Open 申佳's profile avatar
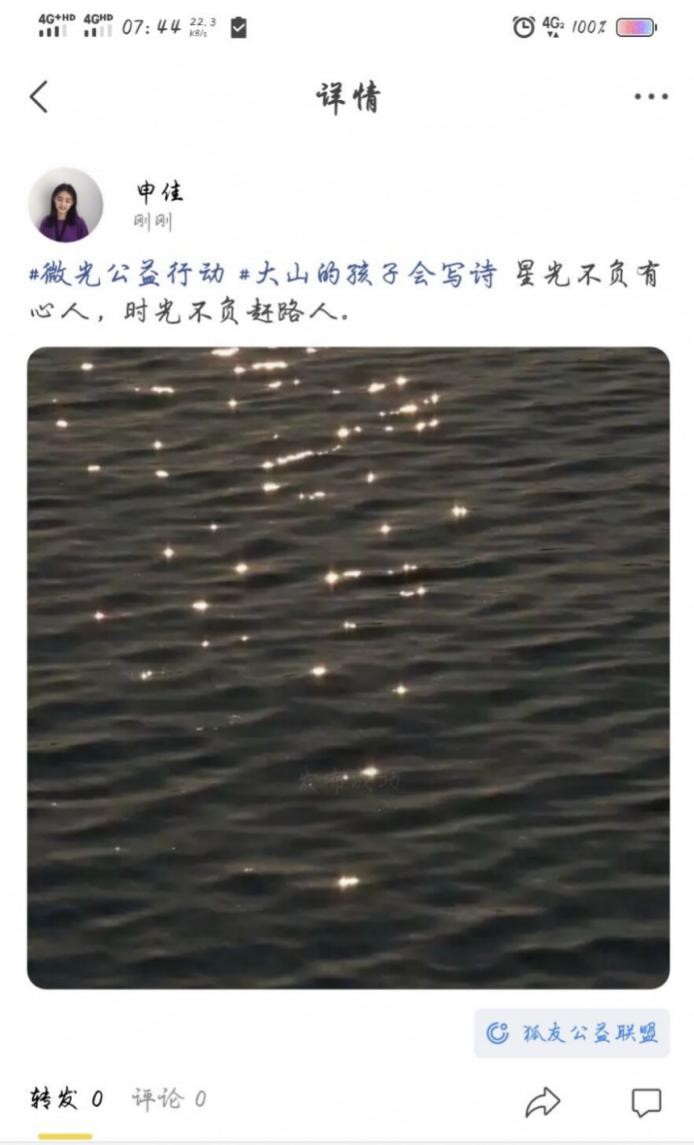694x1145 pixels. tap(65, 205)
